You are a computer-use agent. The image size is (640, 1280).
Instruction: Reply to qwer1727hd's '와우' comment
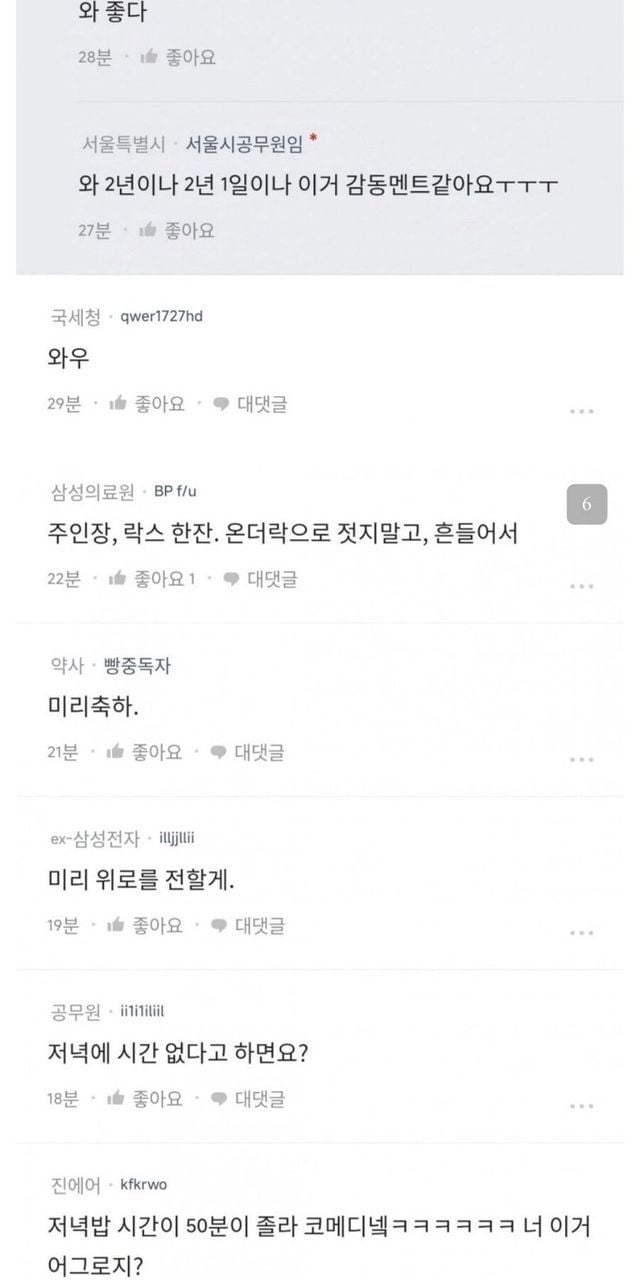pos(251,404)
